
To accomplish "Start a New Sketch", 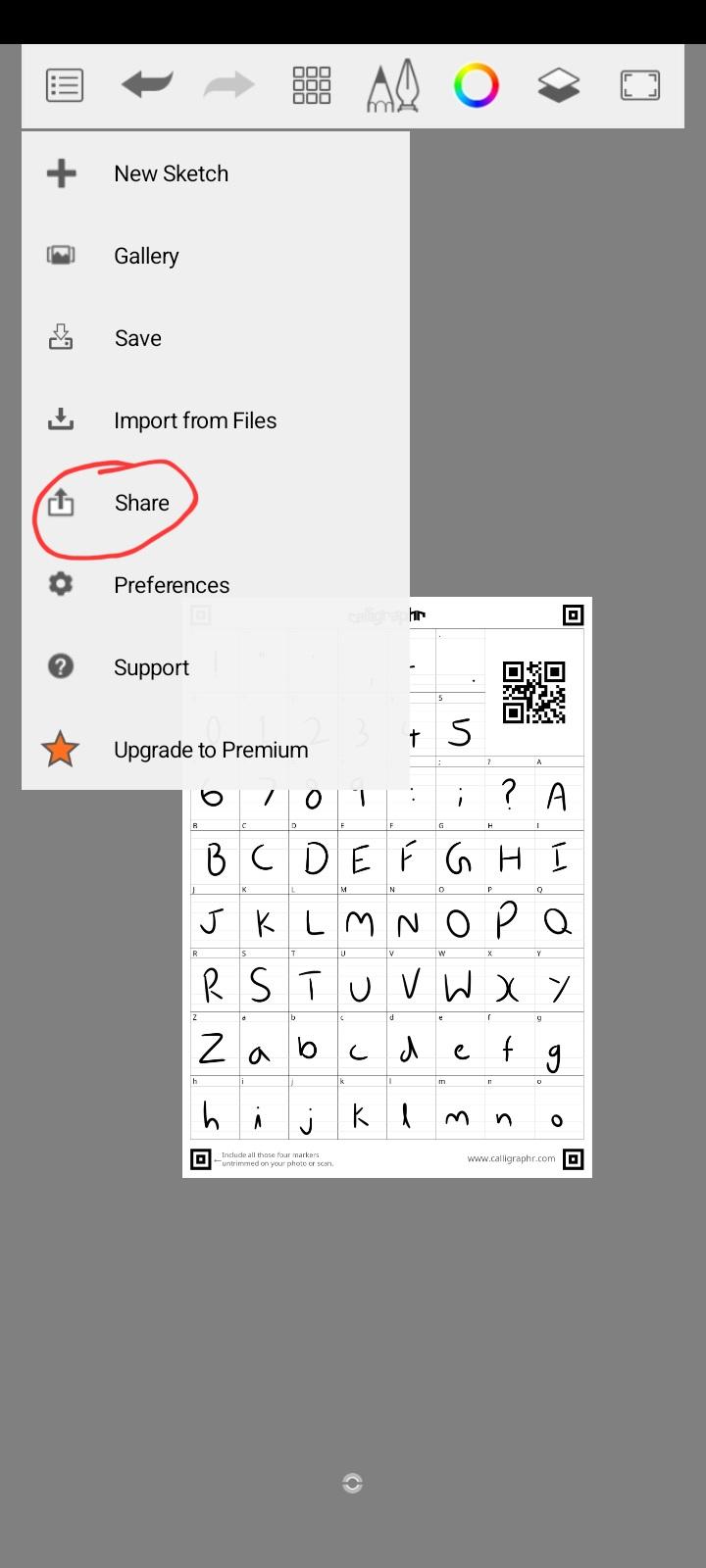I will [171, 173].
